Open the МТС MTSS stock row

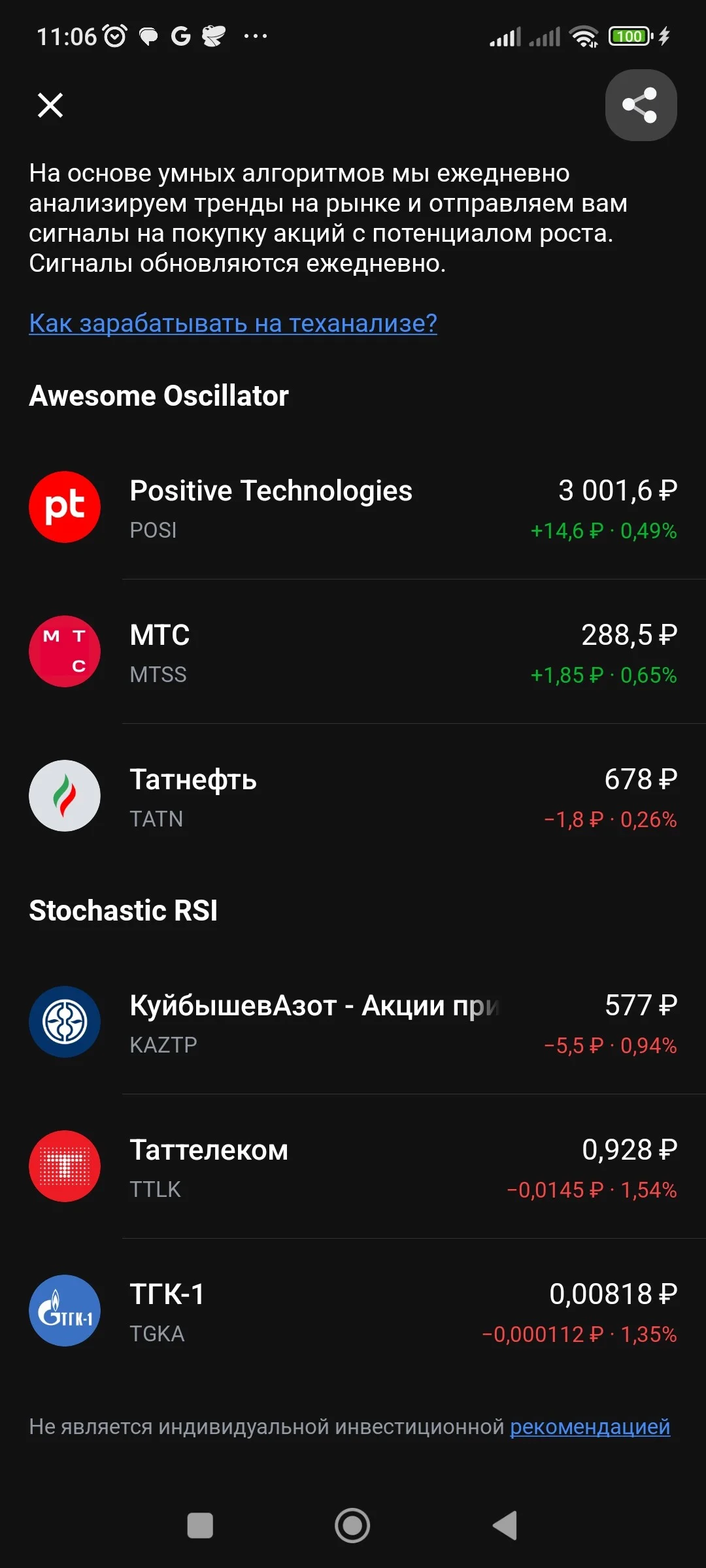point(353,652)
